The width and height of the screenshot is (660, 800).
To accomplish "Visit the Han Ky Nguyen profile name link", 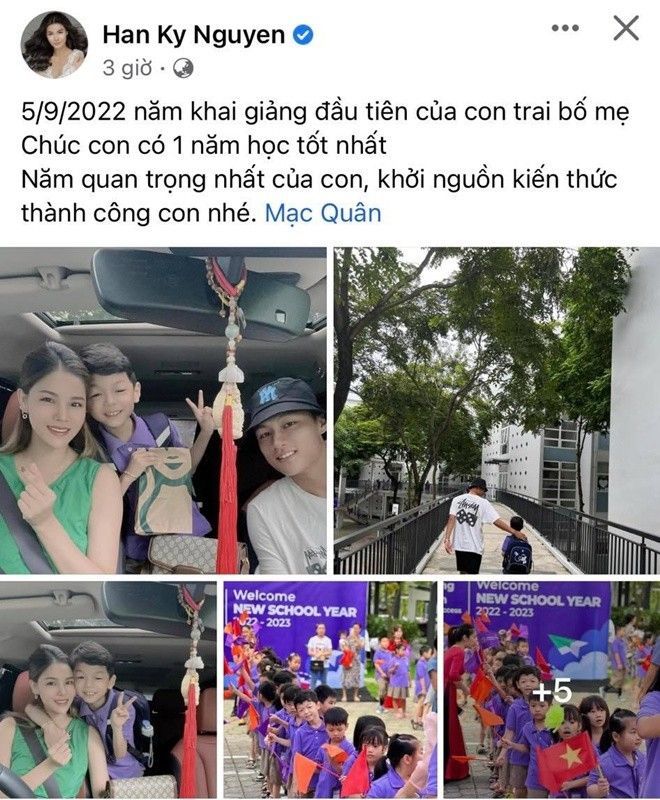I will [193, 36].
